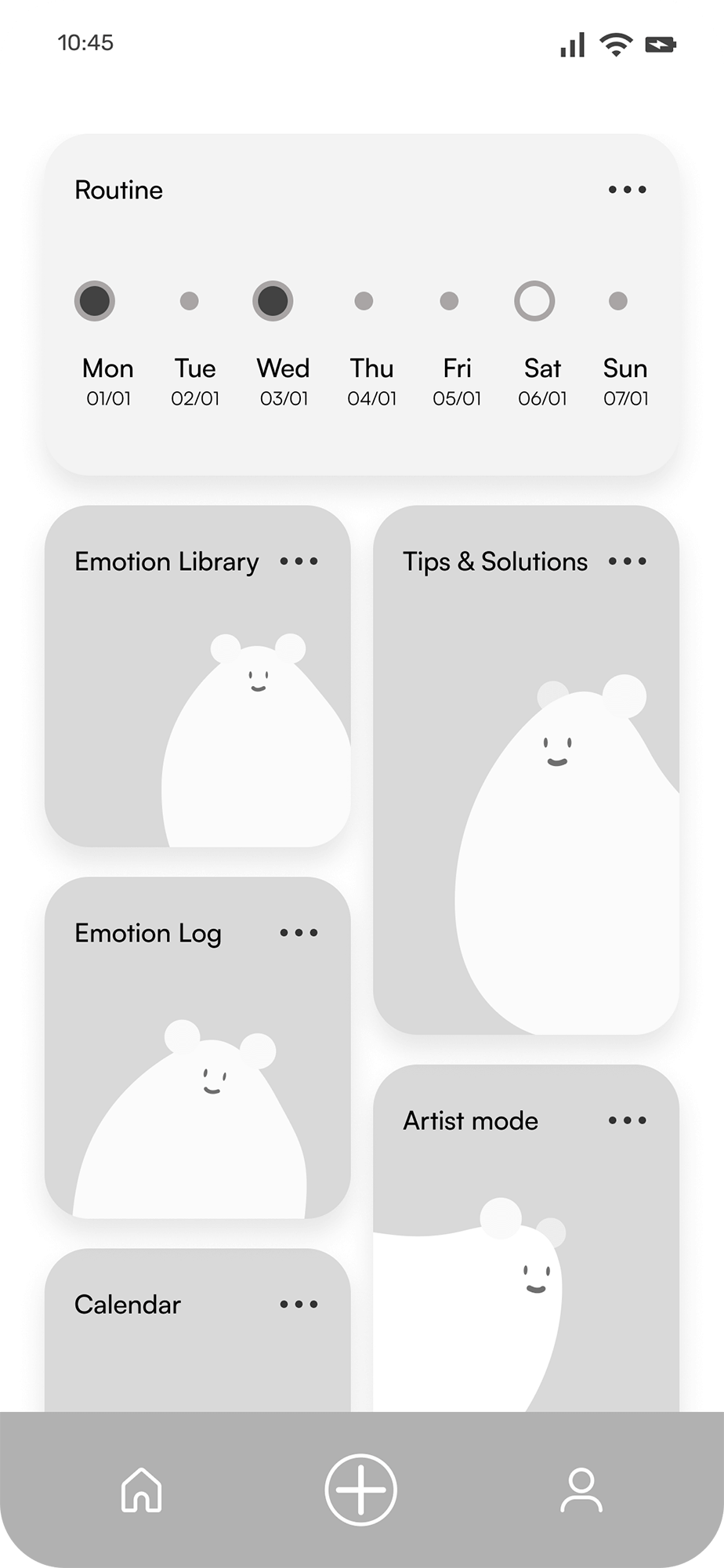Open the Routine card's three-dot menu
Viewport: 724px width, 1568px height.
click(627, 190)
